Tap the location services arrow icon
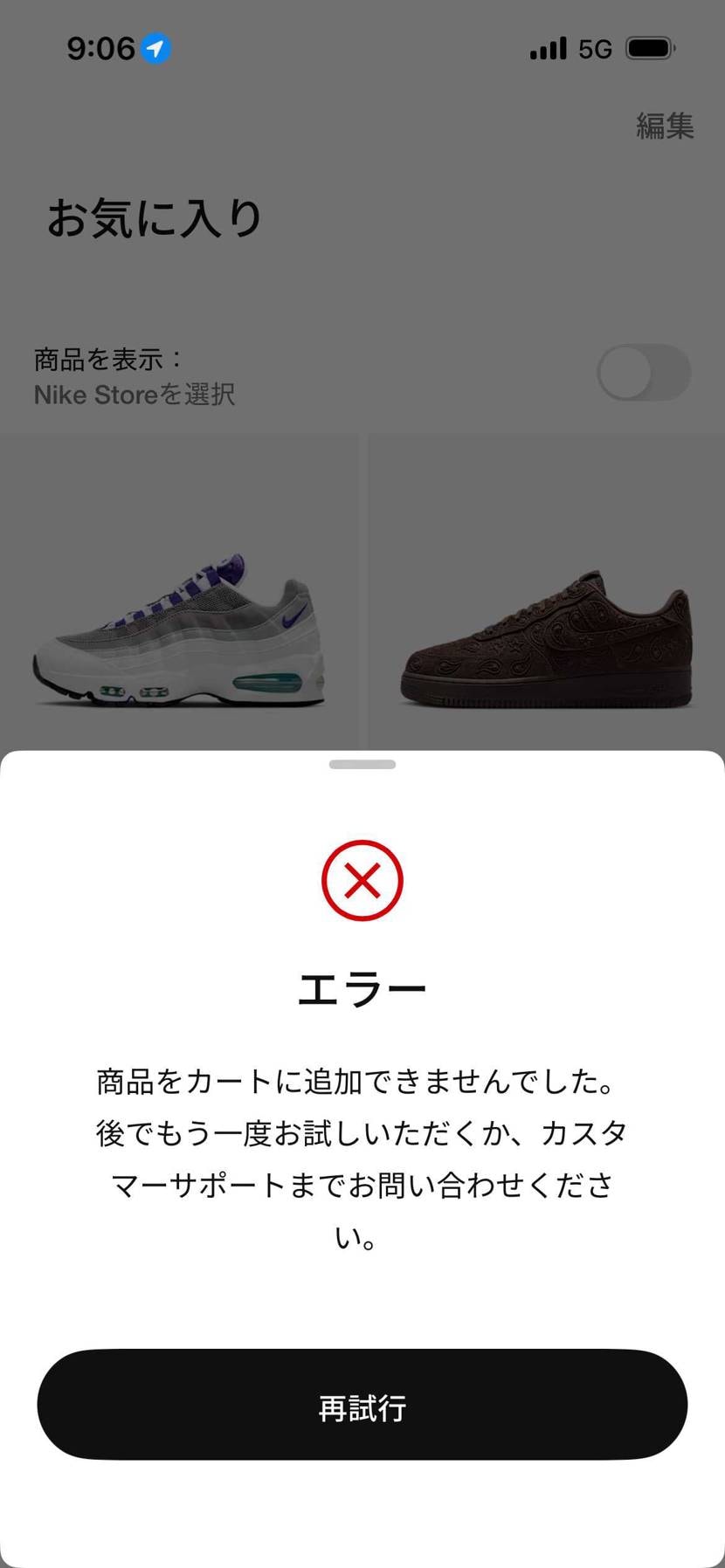The height and width of the screenshot is (1568, 725). coord(153,50)
